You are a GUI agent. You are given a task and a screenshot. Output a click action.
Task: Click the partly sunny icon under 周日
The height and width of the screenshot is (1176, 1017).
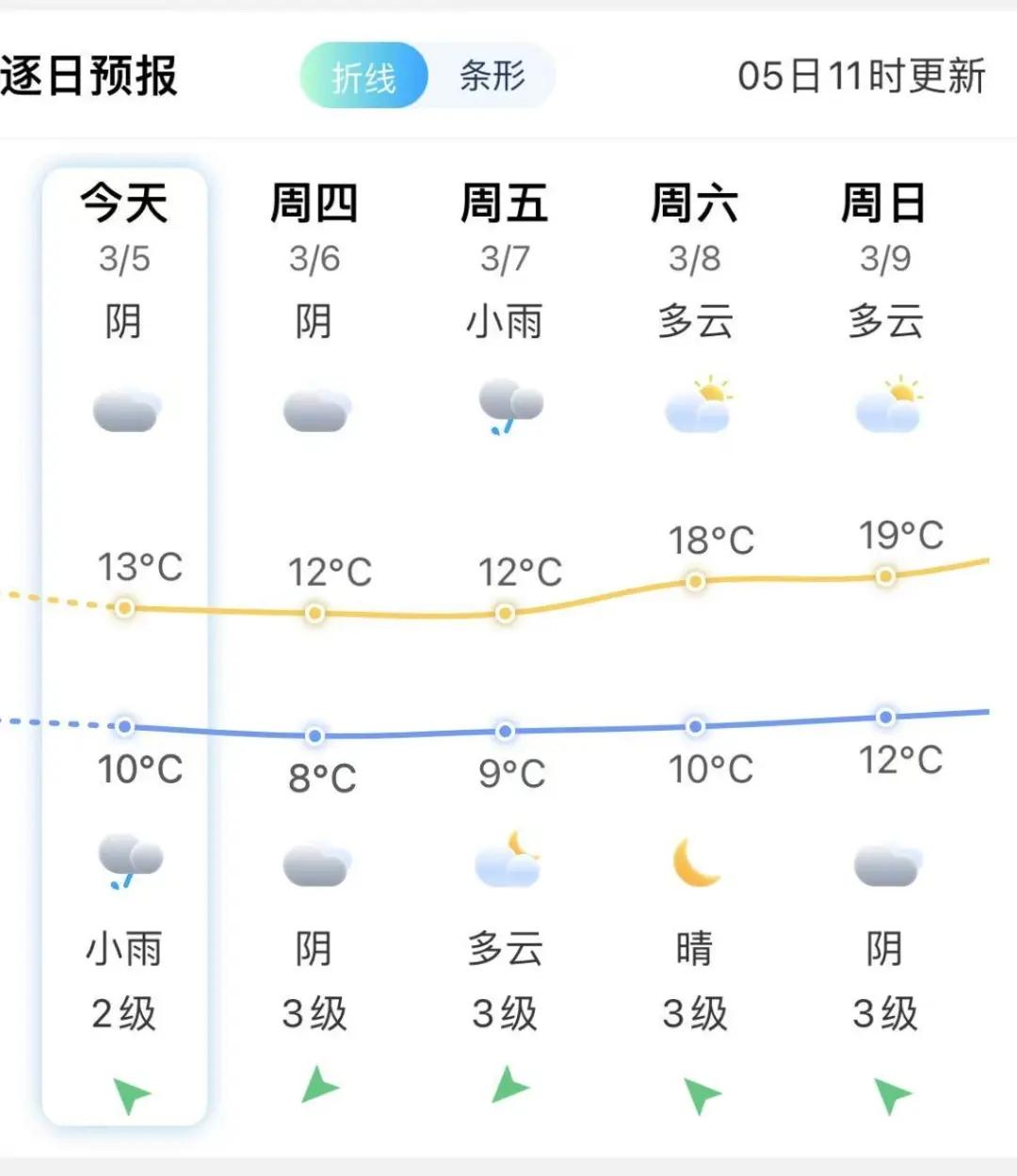point(888,405)
